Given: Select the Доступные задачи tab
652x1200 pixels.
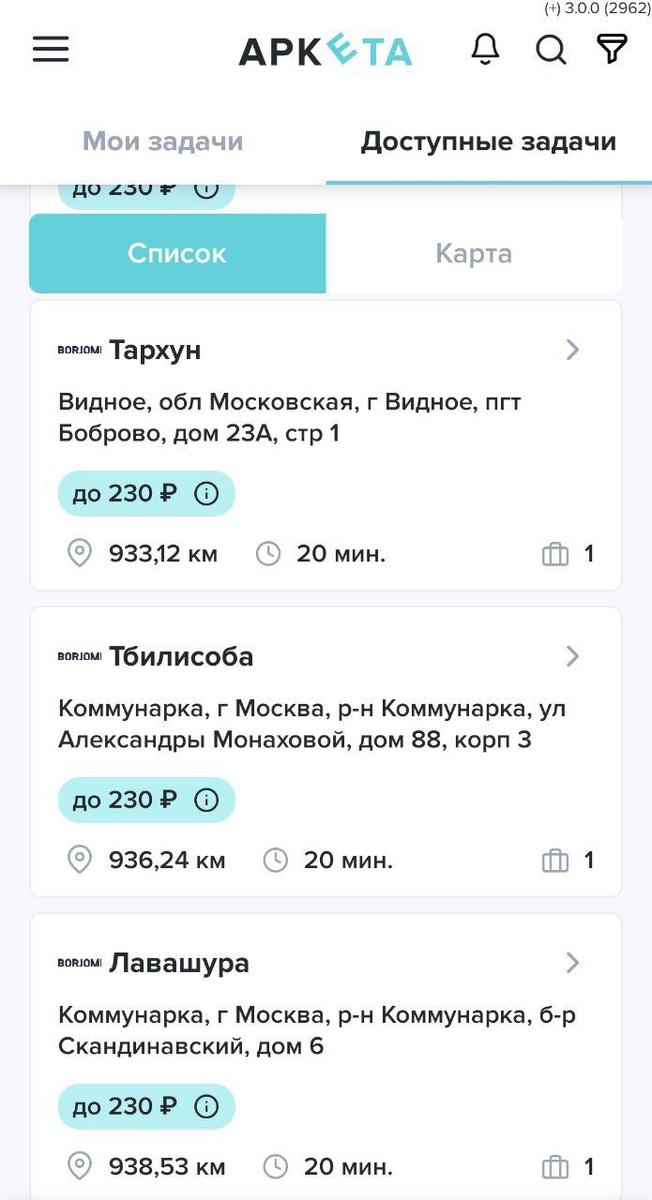Looking at the screenshot, I should (x=488, y=142).
